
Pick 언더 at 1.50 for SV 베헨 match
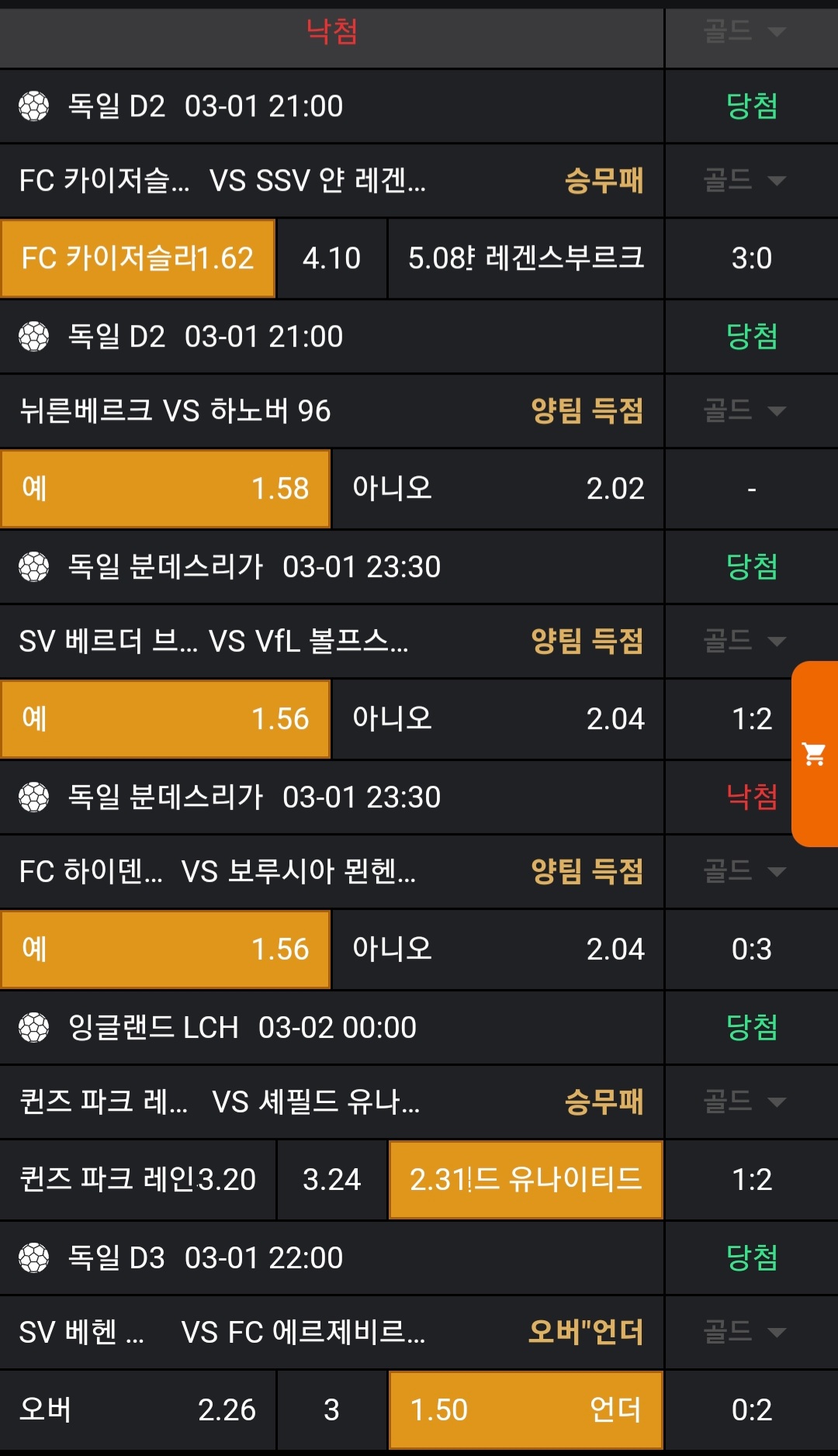(525, 1410)
